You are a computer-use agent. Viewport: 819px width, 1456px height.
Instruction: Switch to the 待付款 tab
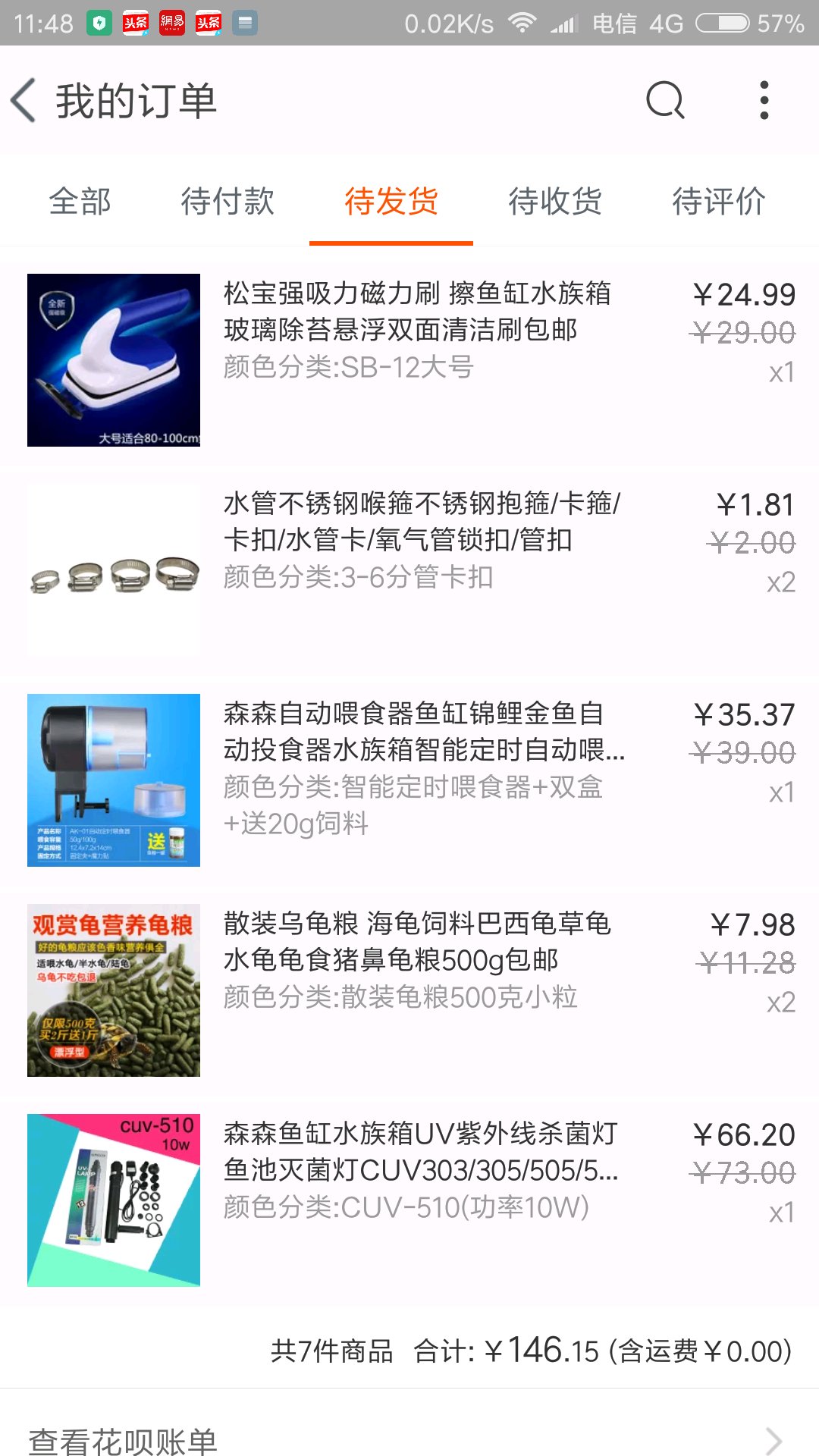[x=227, y=202]
